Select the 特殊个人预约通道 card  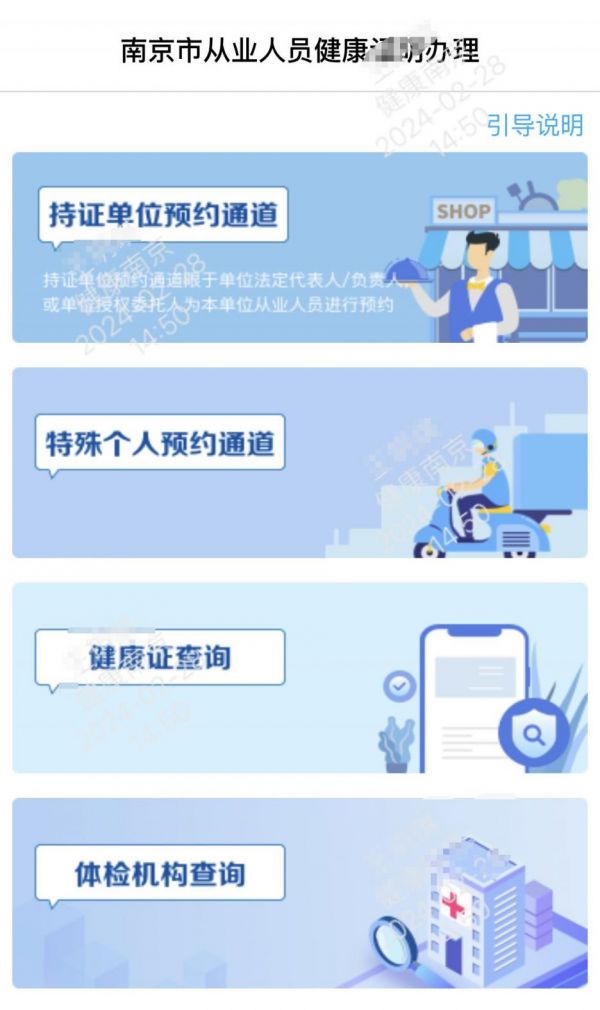pos(299,462)
